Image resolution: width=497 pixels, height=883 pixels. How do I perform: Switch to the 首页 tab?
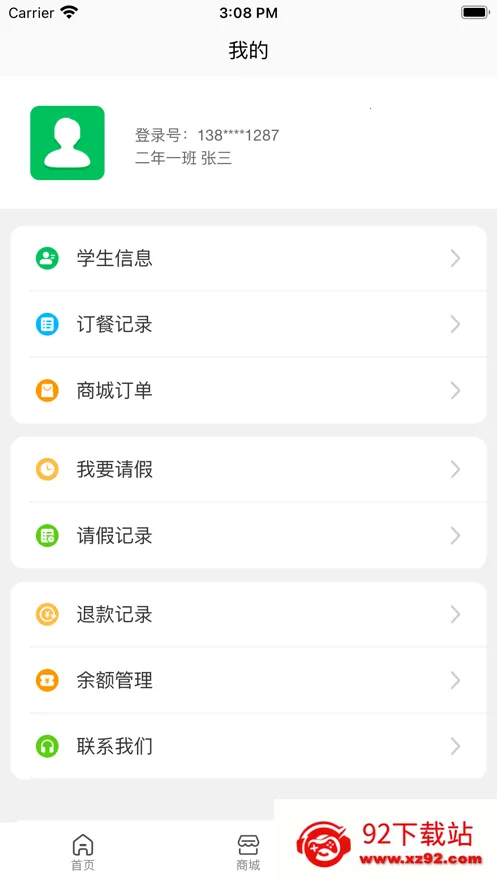pyautogui.click(x=83, y=852)
